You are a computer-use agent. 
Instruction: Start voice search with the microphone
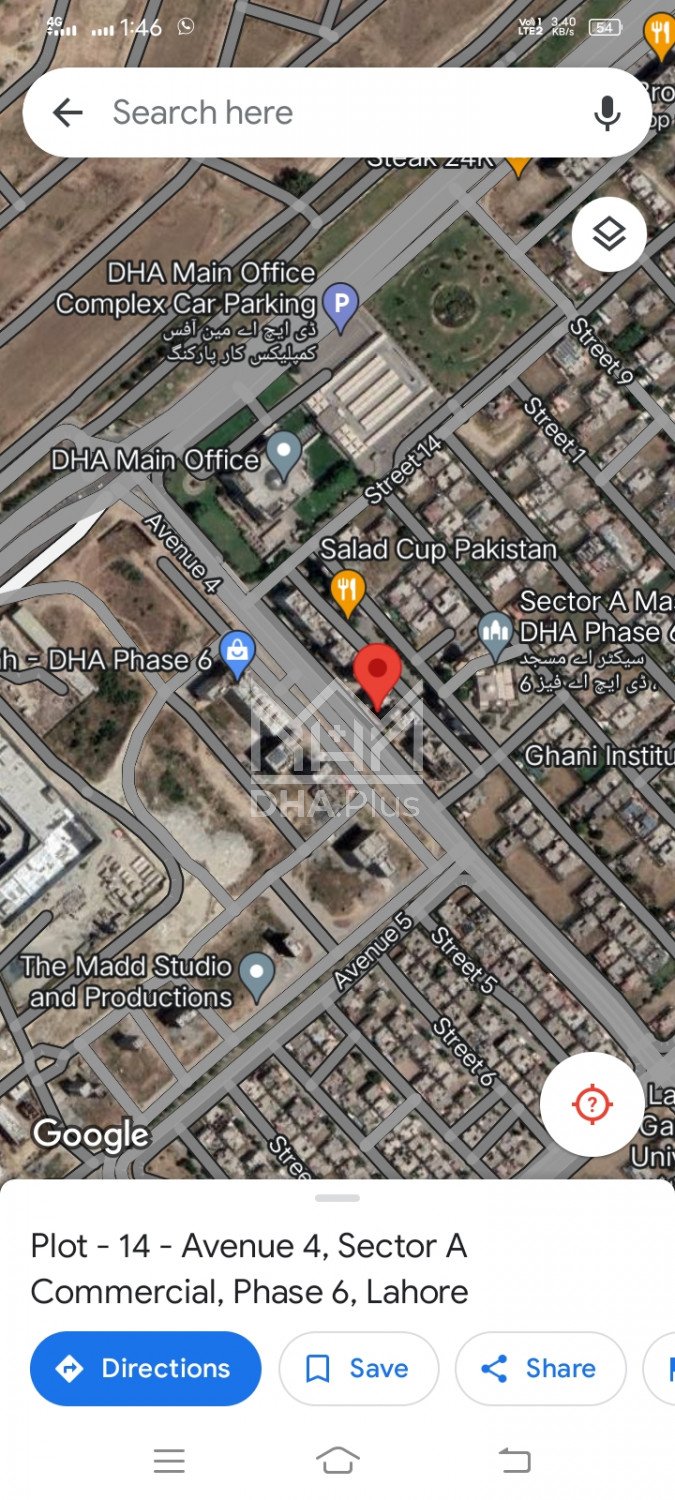[606, 113]
